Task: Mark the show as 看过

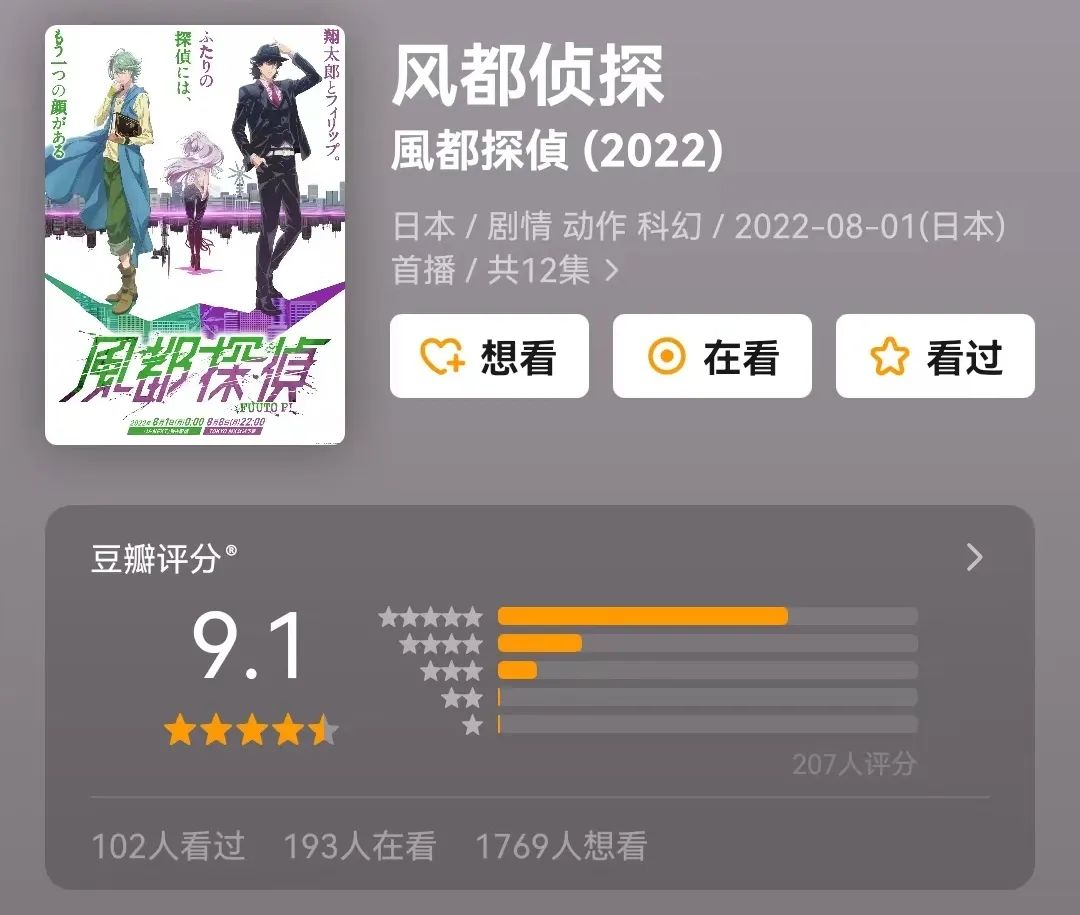Action: pos(935,357)
